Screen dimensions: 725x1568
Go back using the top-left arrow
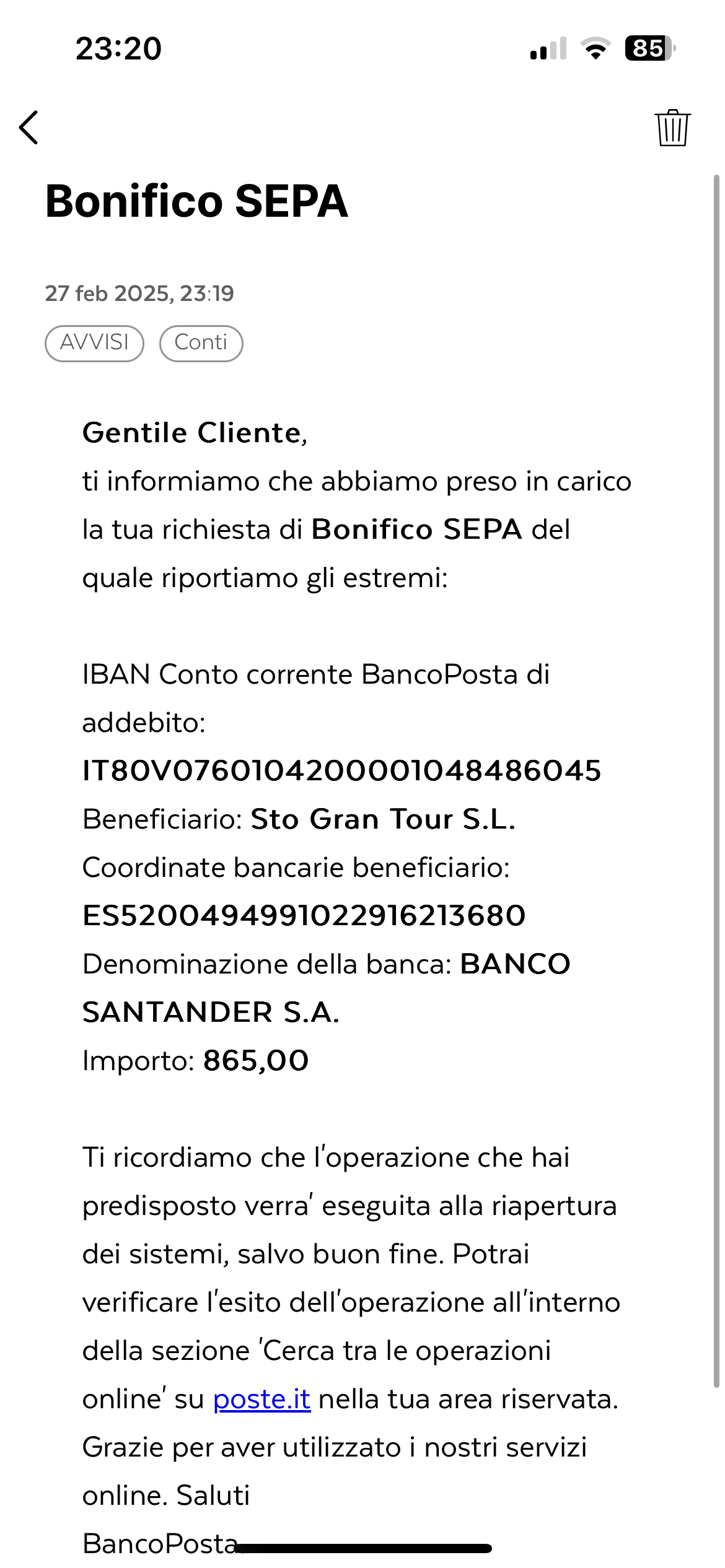point(29,128)
